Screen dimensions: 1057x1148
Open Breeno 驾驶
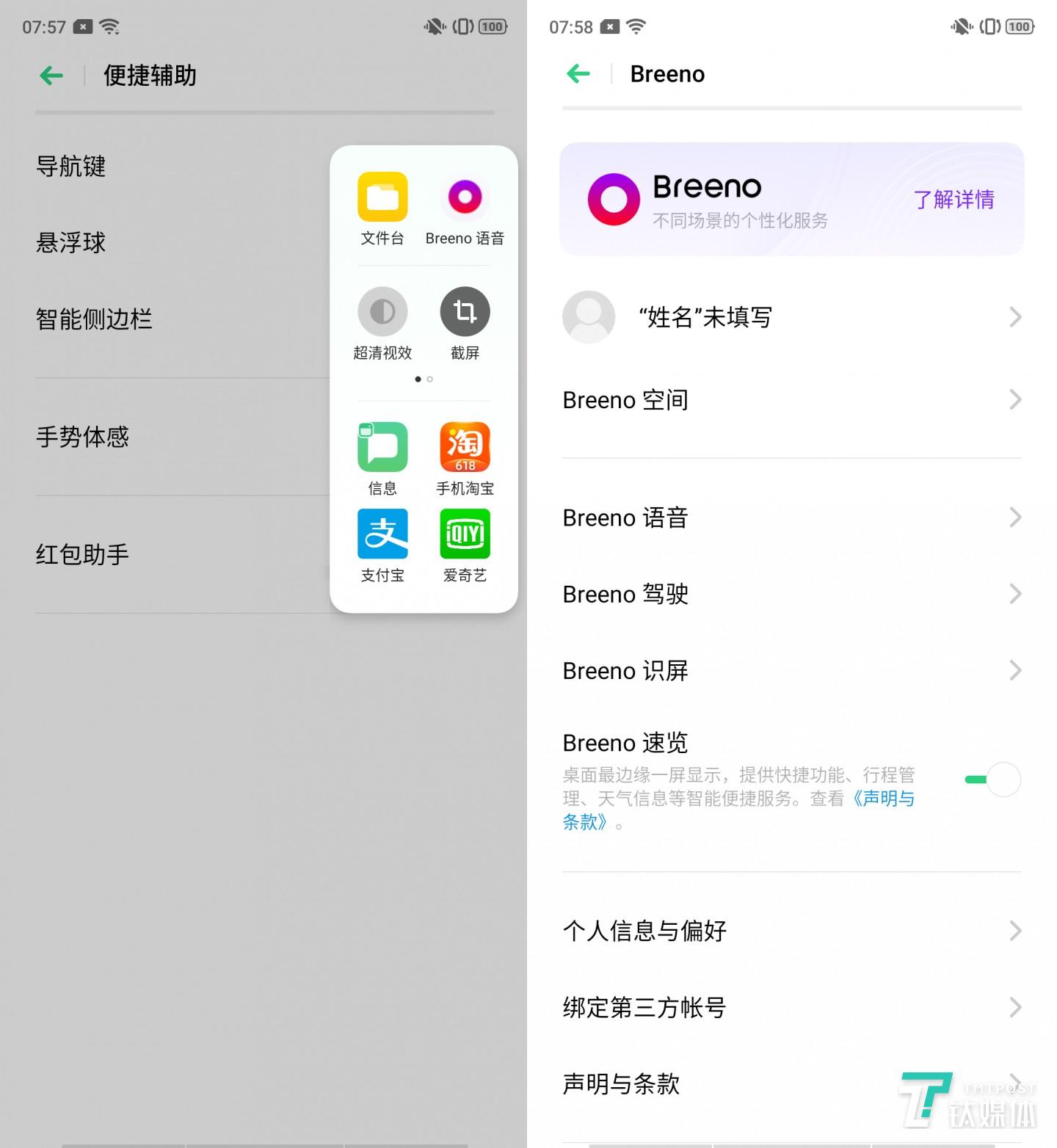791,594
